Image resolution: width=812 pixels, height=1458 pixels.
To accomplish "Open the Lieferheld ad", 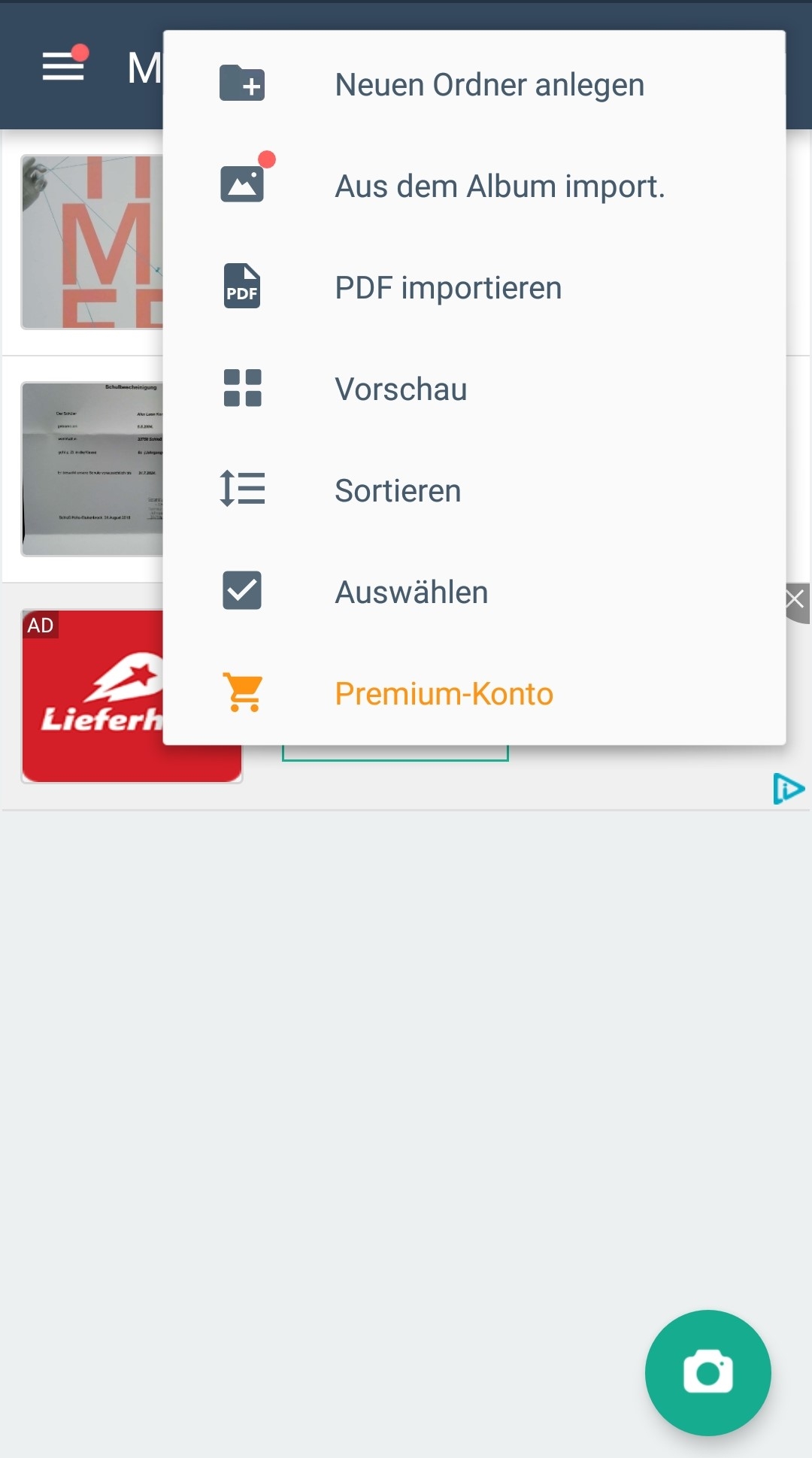I will [x=92, y=696].
